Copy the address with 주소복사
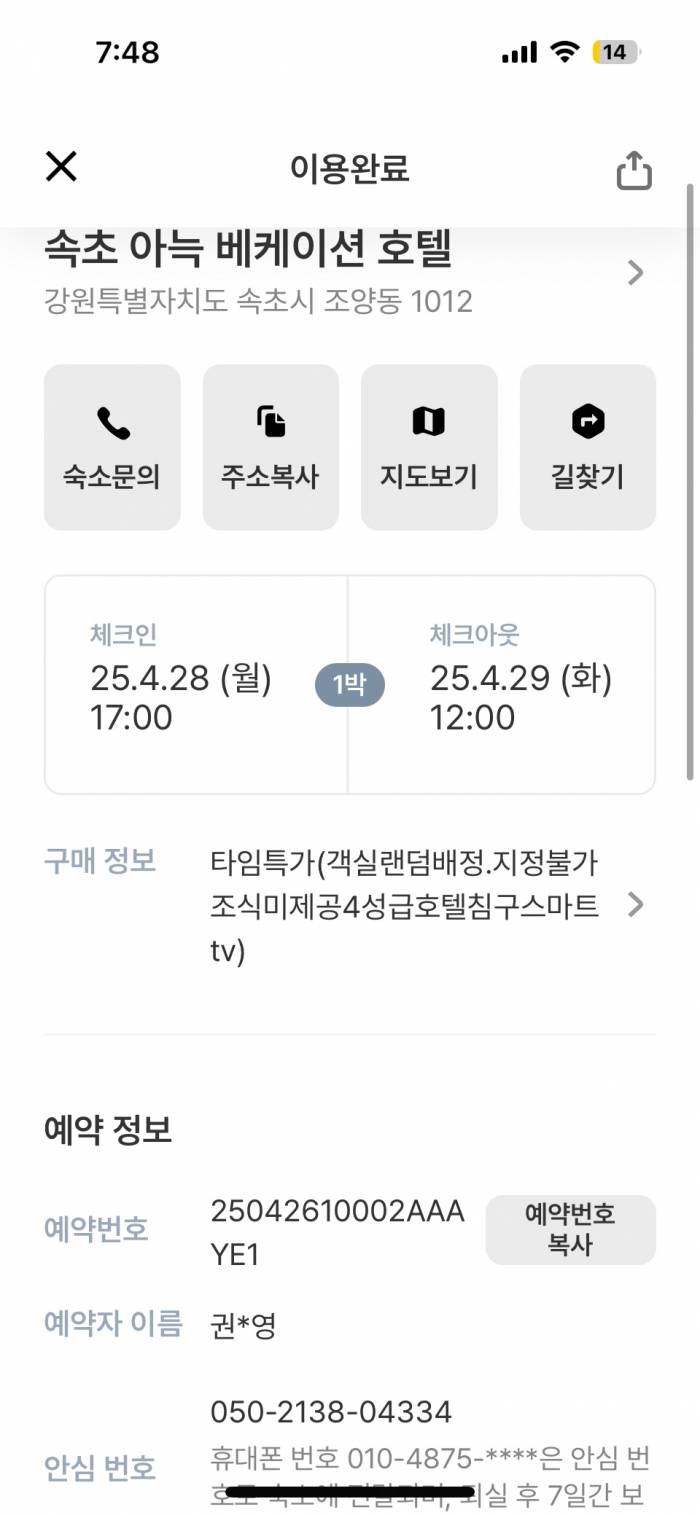The image size is (700, 1515). [270, 447]
